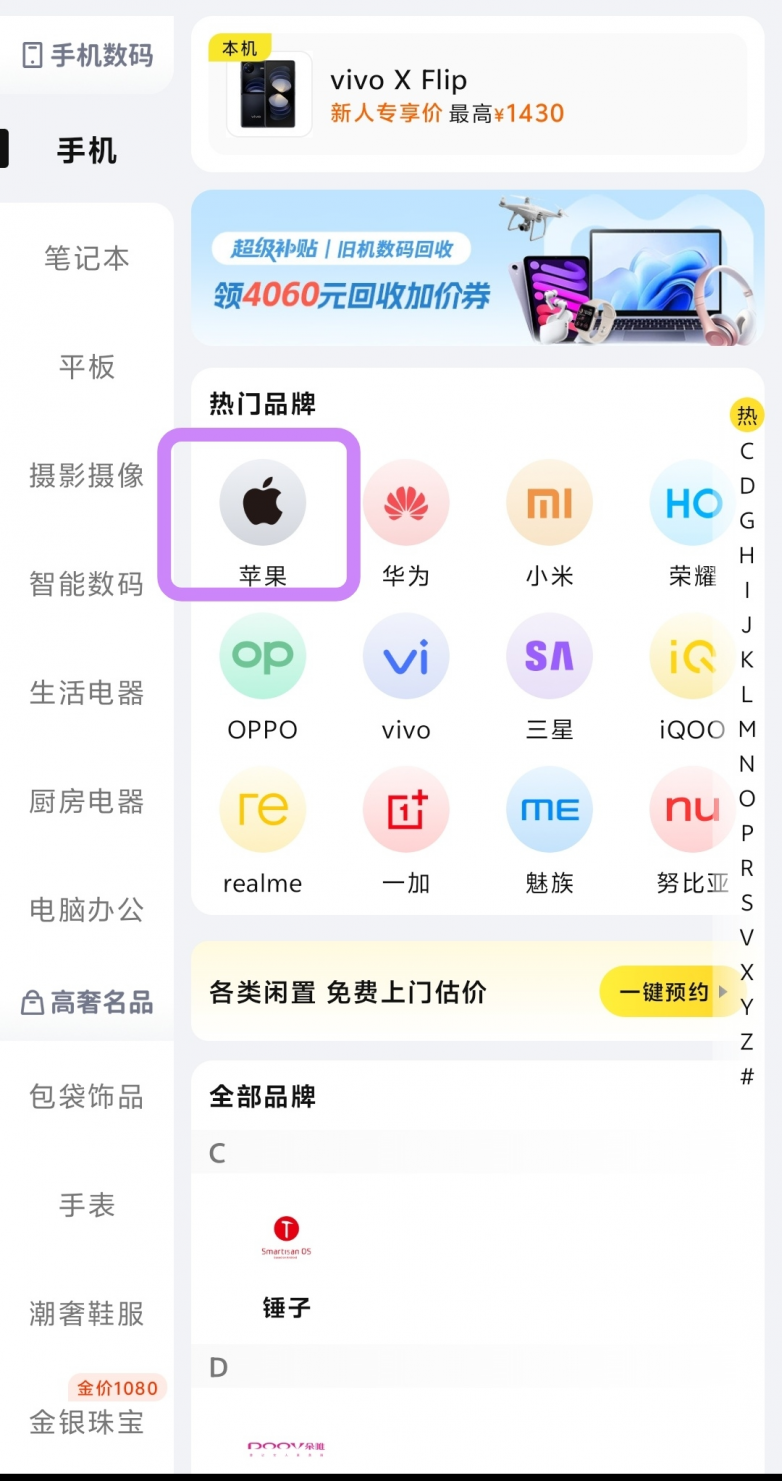Select the realme brand
Viewport: 782px width, 1481px height.
point(262,825)
